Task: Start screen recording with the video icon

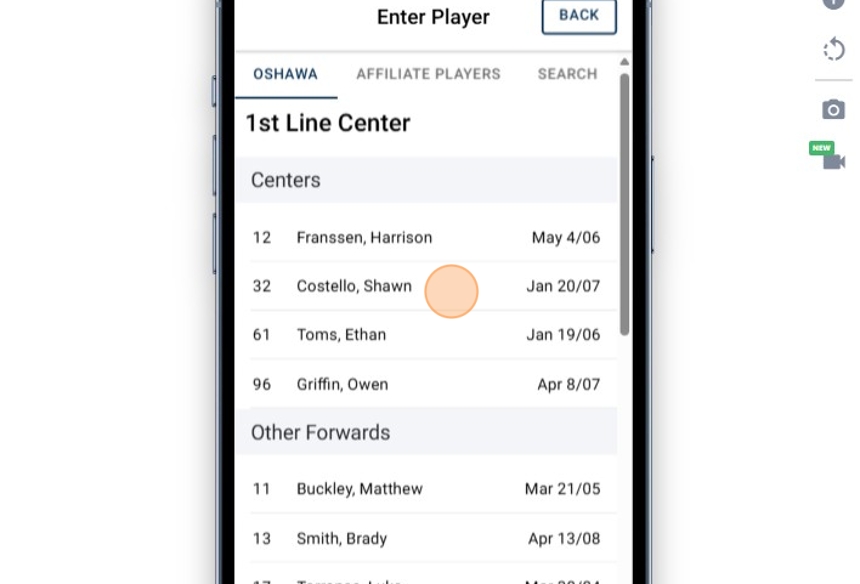Action: pyautogui.click(x=833, y=161)
